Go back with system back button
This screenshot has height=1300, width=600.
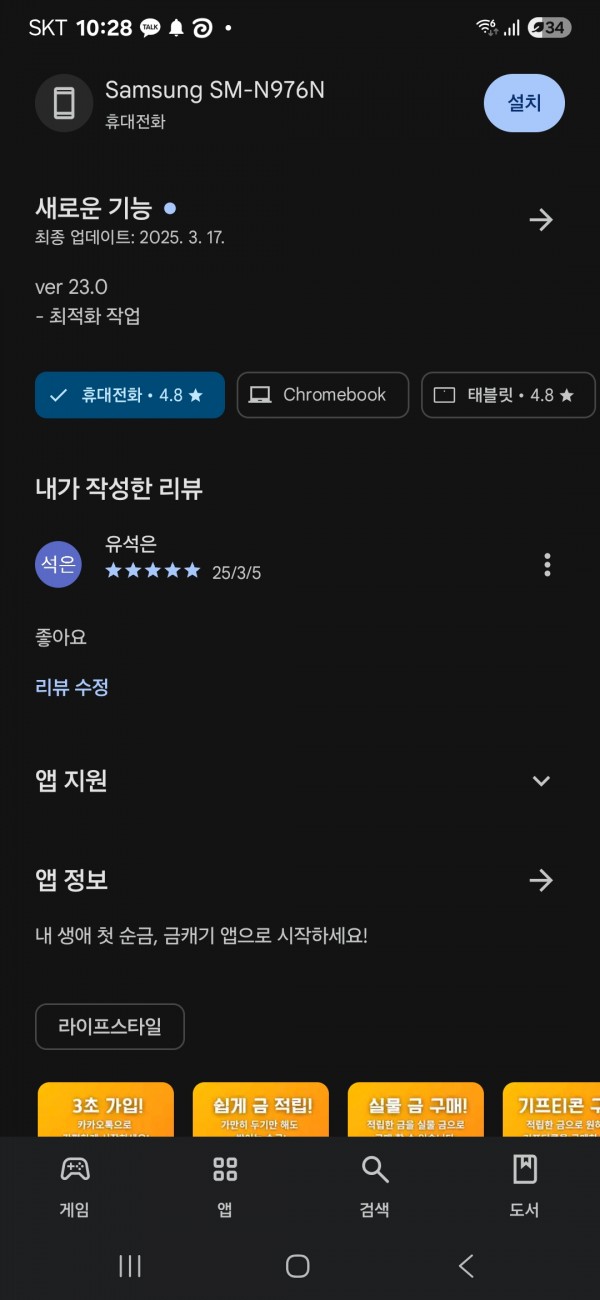(x=466, y=1266)
